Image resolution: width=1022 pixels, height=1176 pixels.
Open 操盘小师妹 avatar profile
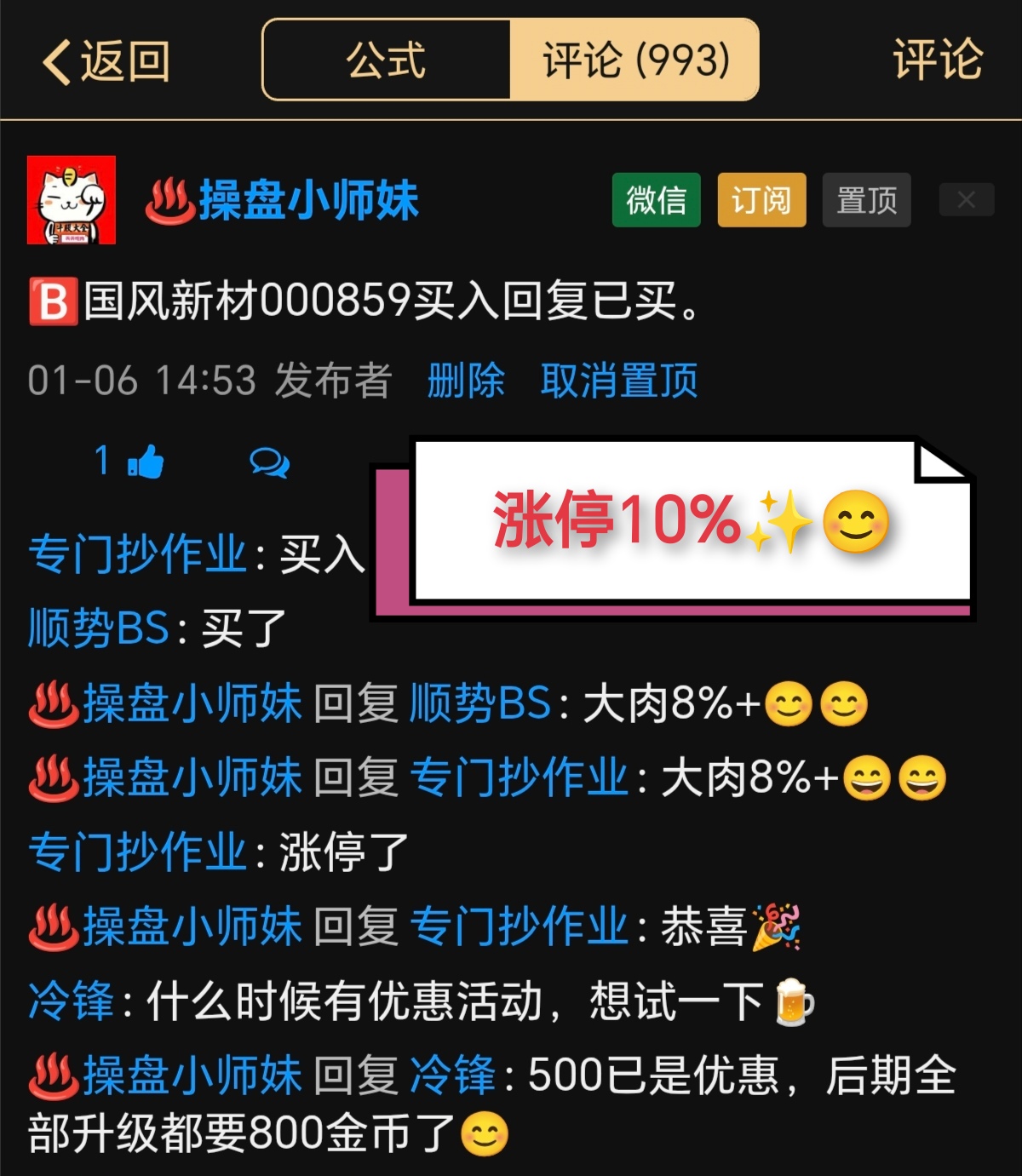tap(72, 200)
